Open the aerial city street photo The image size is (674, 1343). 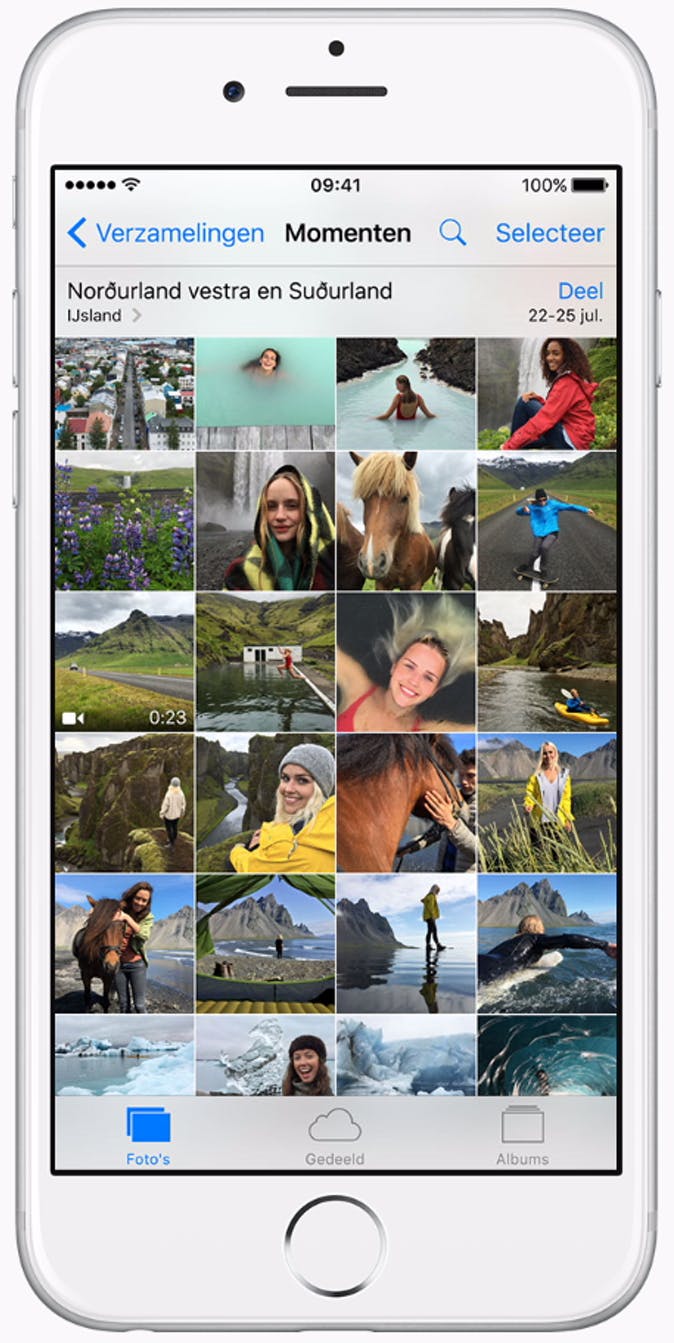(x=125, y=394)
